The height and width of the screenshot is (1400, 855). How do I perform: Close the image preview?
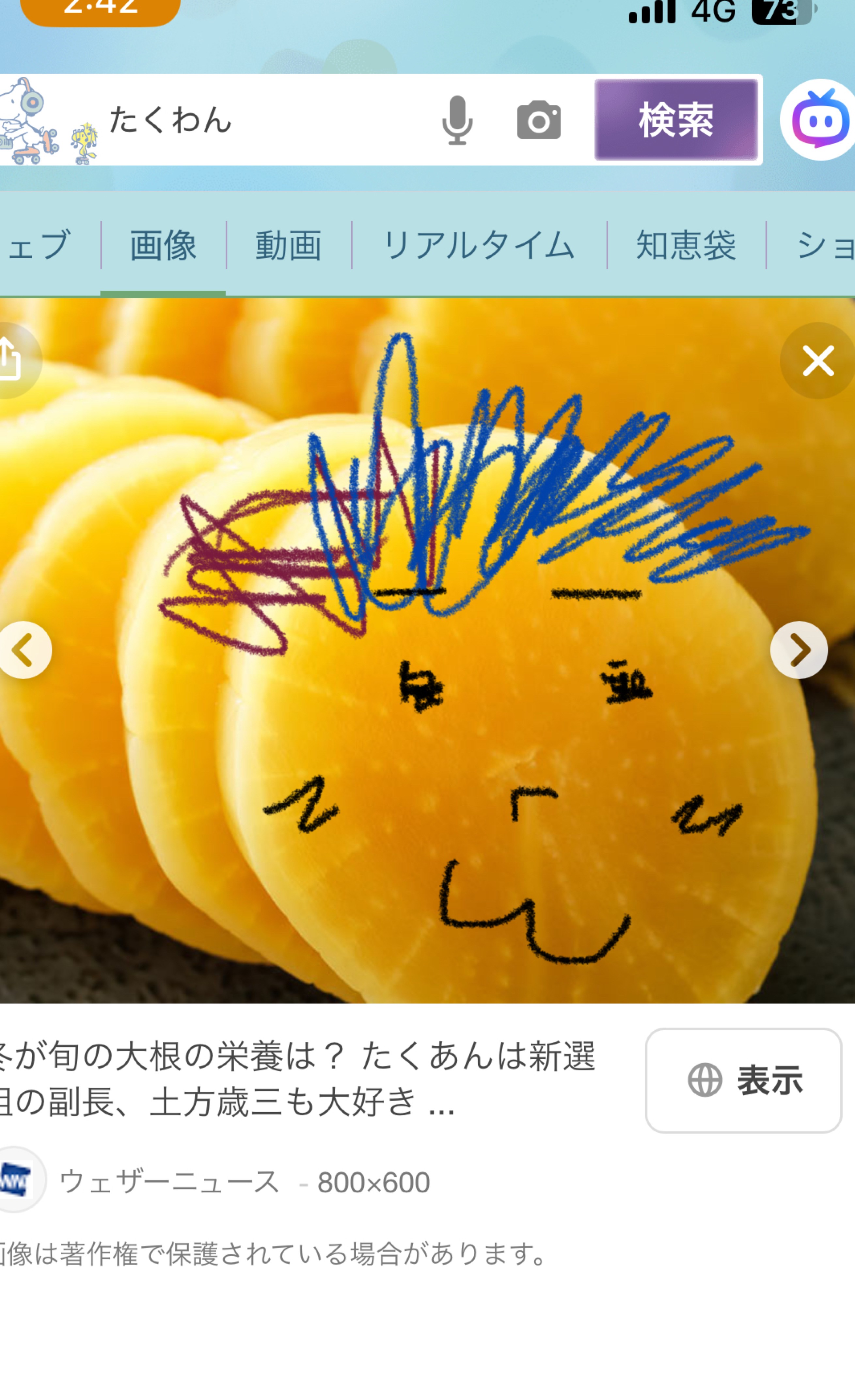click(818, 361)
